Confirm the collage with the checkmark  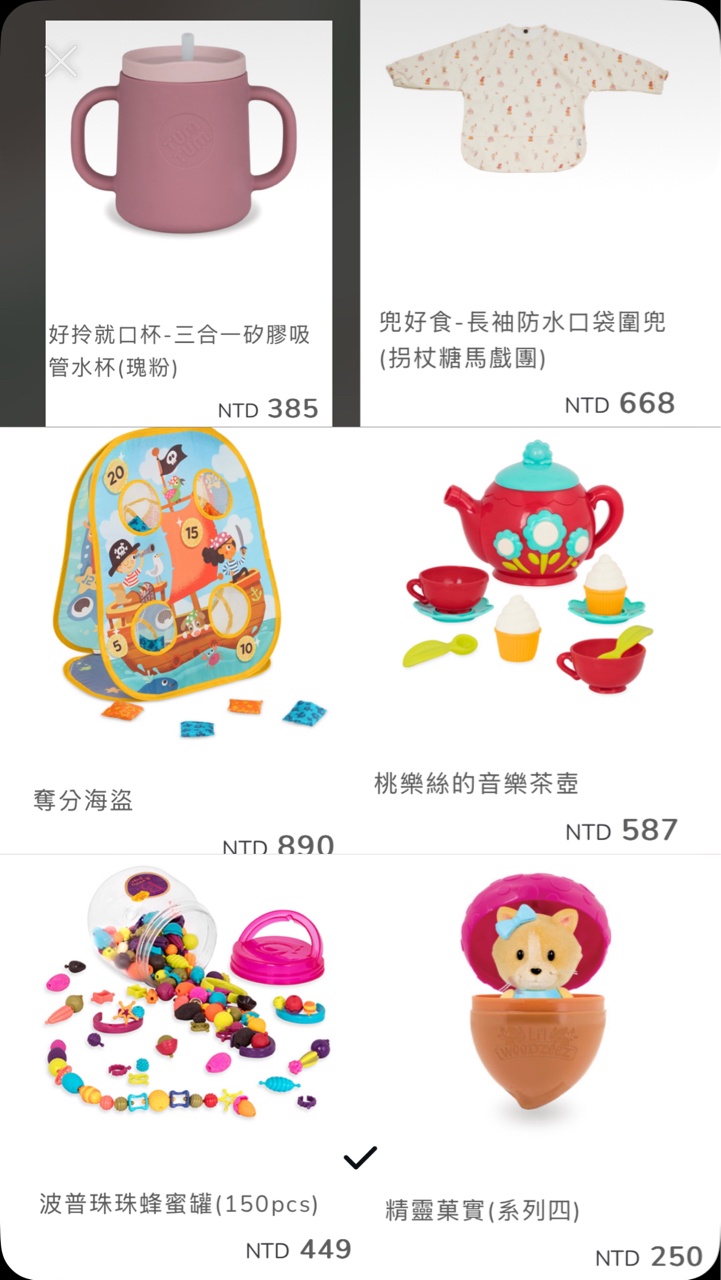(x=360, y=1158)
